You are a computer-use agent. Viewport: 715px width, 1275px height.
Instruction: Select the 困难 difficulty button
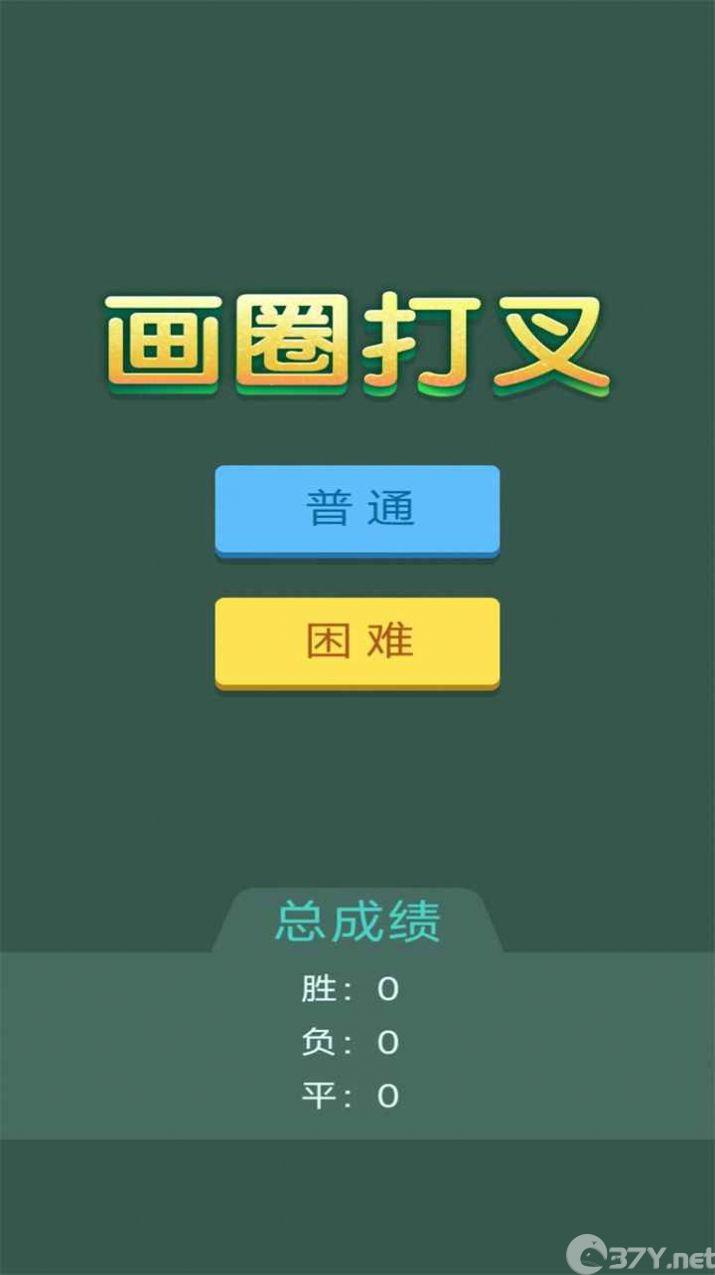click(x=357, y=641)
